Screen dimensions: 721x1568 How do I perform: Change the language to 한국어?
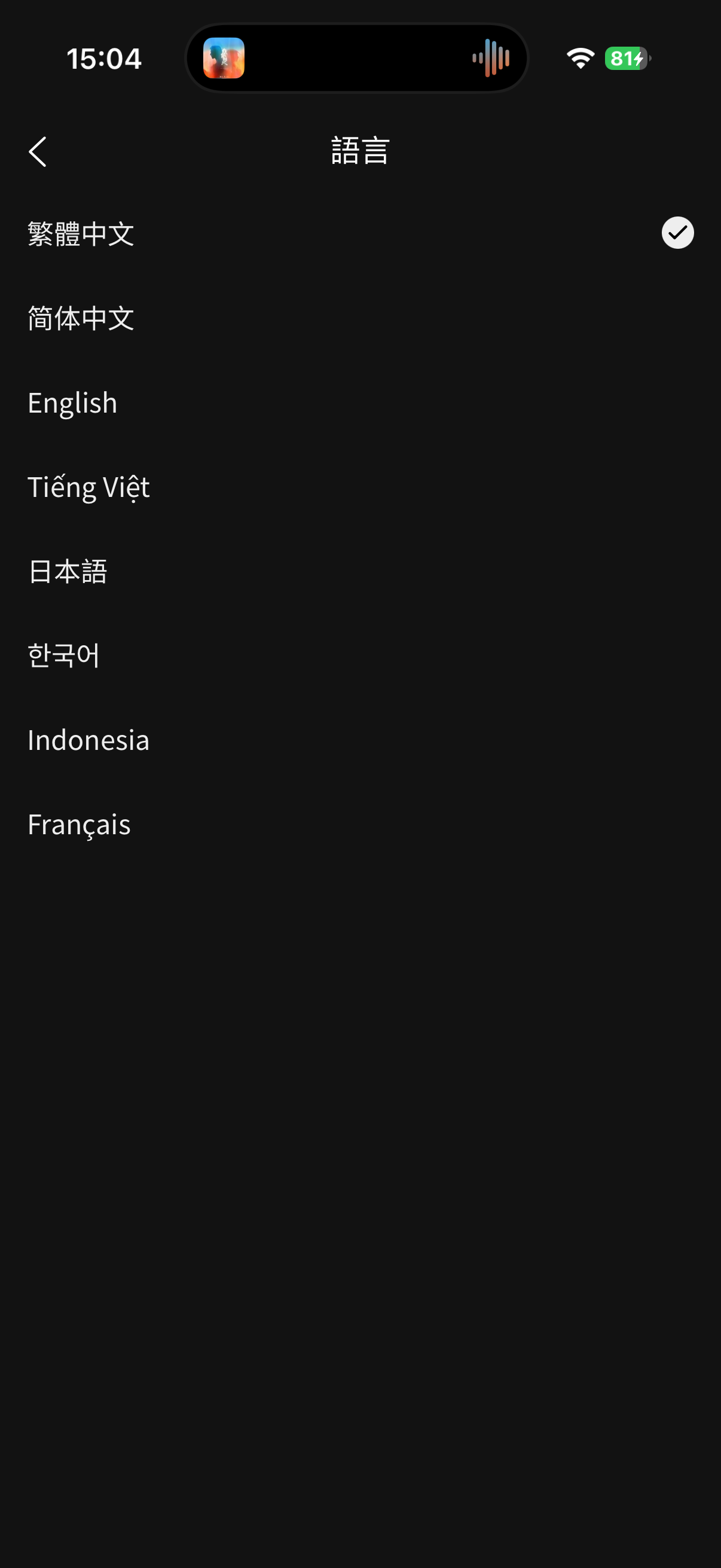tap(64, 655)
